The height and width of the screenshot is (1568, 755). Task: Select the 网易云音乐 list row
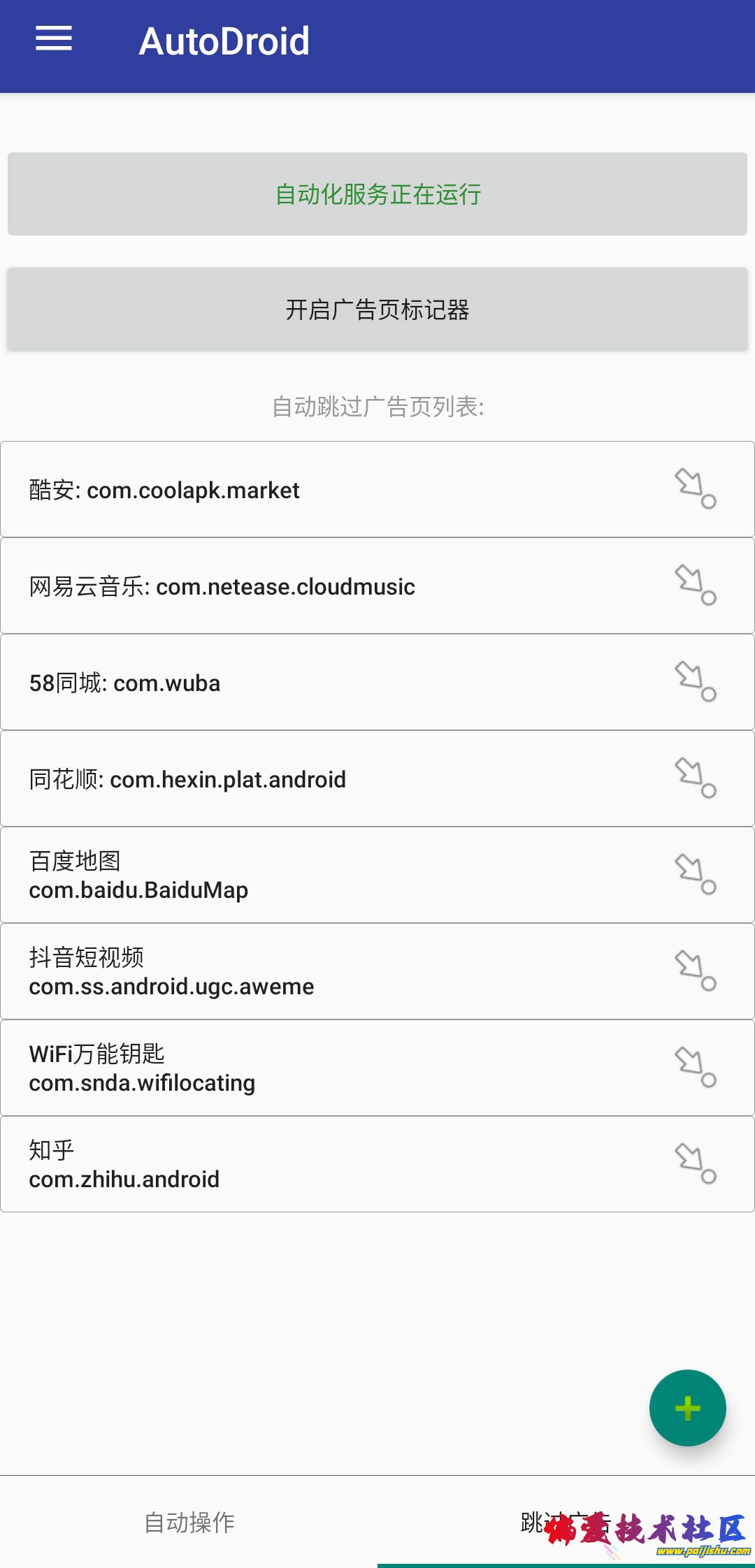tap(315, 586)
